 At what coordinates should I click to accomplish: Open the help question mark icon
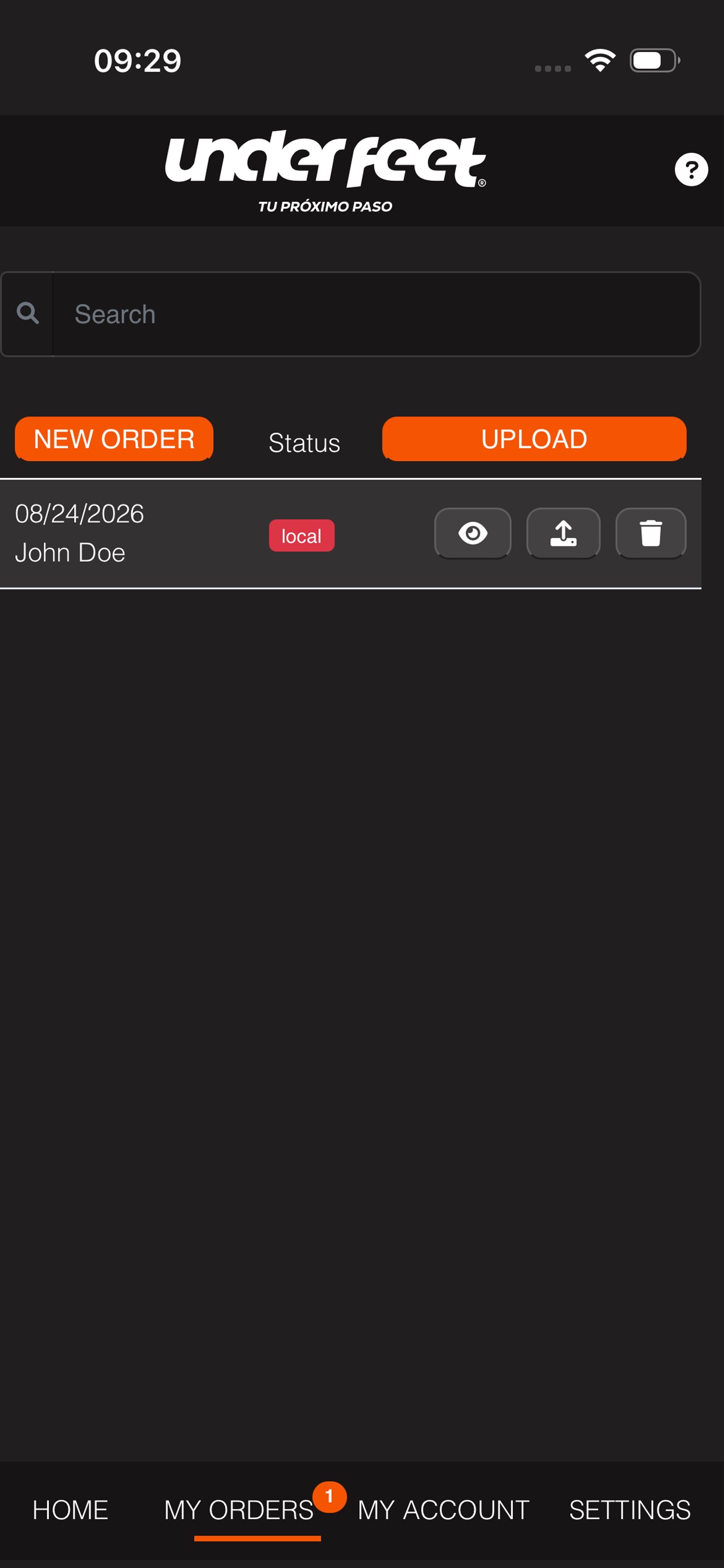(x=691, y=169)
